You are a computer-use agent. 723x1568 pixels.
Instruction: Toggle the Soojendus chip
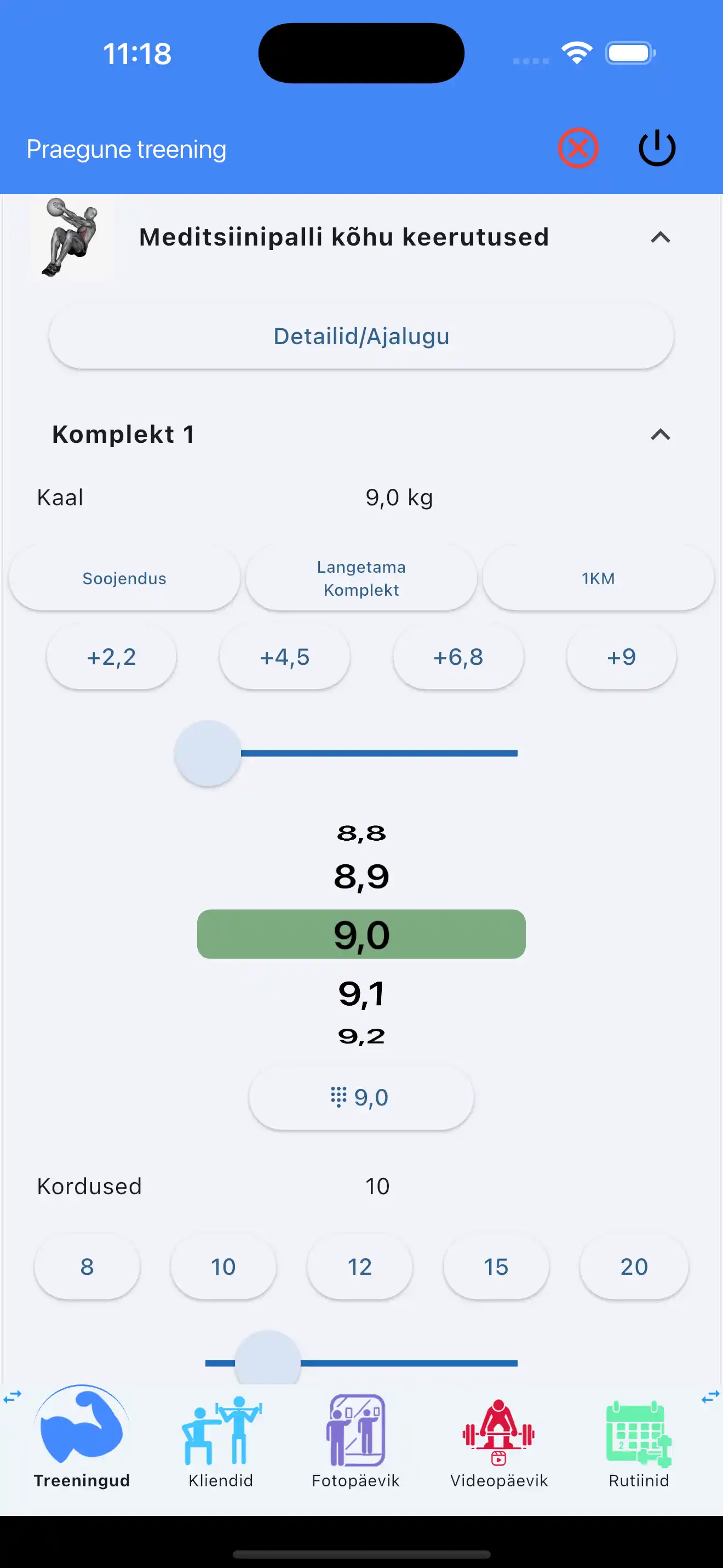124,577
